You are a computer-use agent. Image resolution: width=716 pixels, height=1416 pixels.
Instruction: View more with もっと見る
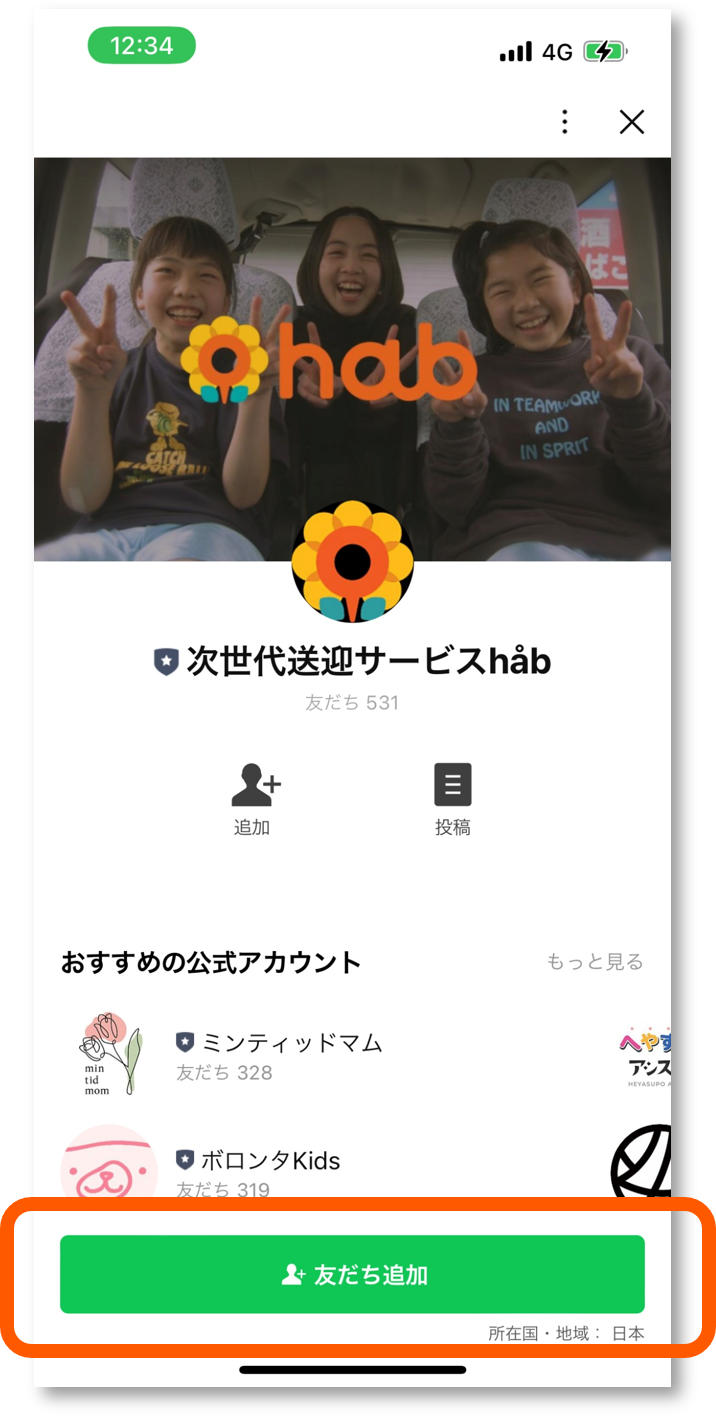point(594,962)
